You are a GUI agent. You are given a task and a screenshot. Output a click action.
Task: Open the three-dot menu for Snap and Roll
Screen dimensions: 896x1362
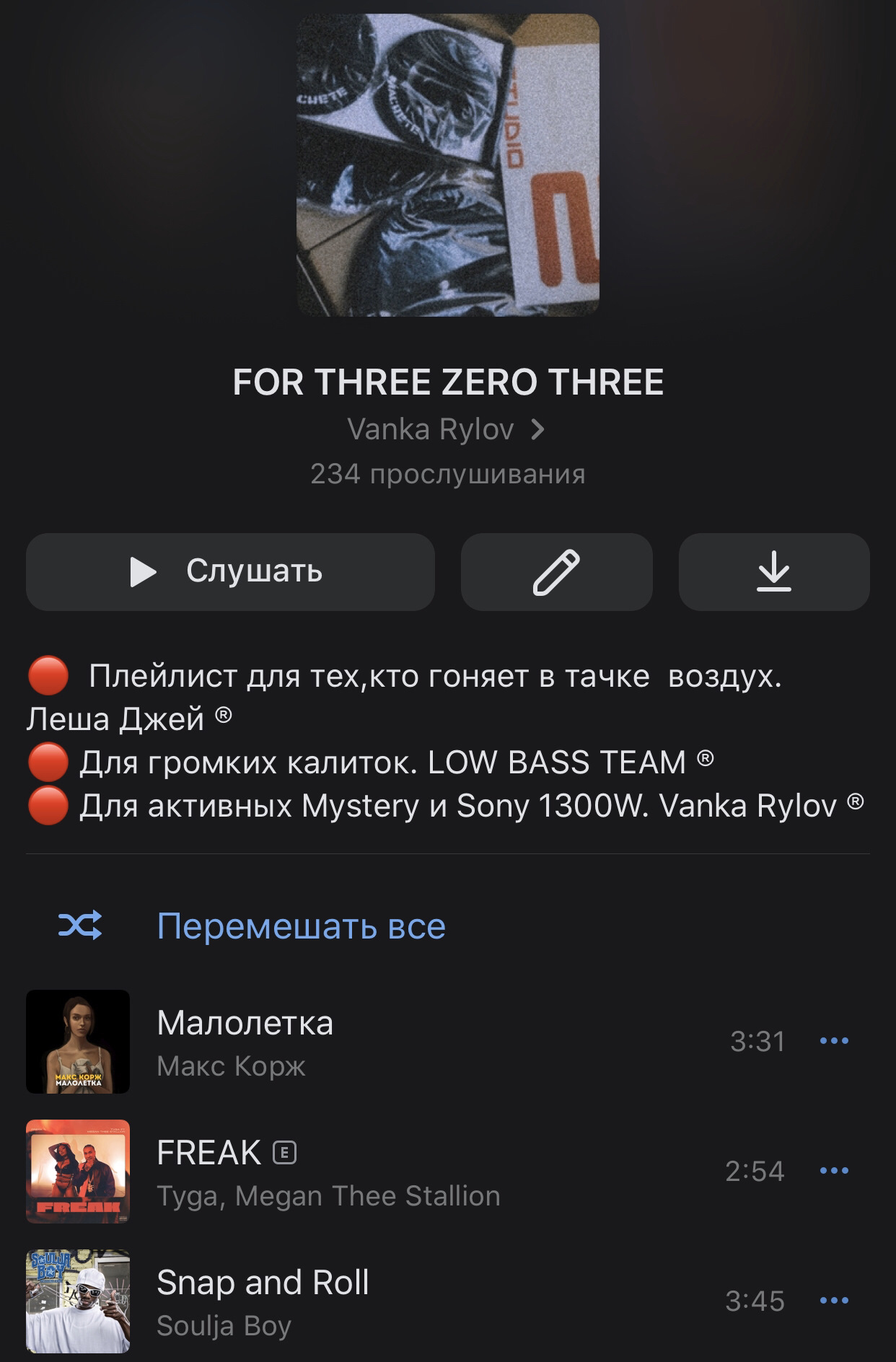(834, 1300)
